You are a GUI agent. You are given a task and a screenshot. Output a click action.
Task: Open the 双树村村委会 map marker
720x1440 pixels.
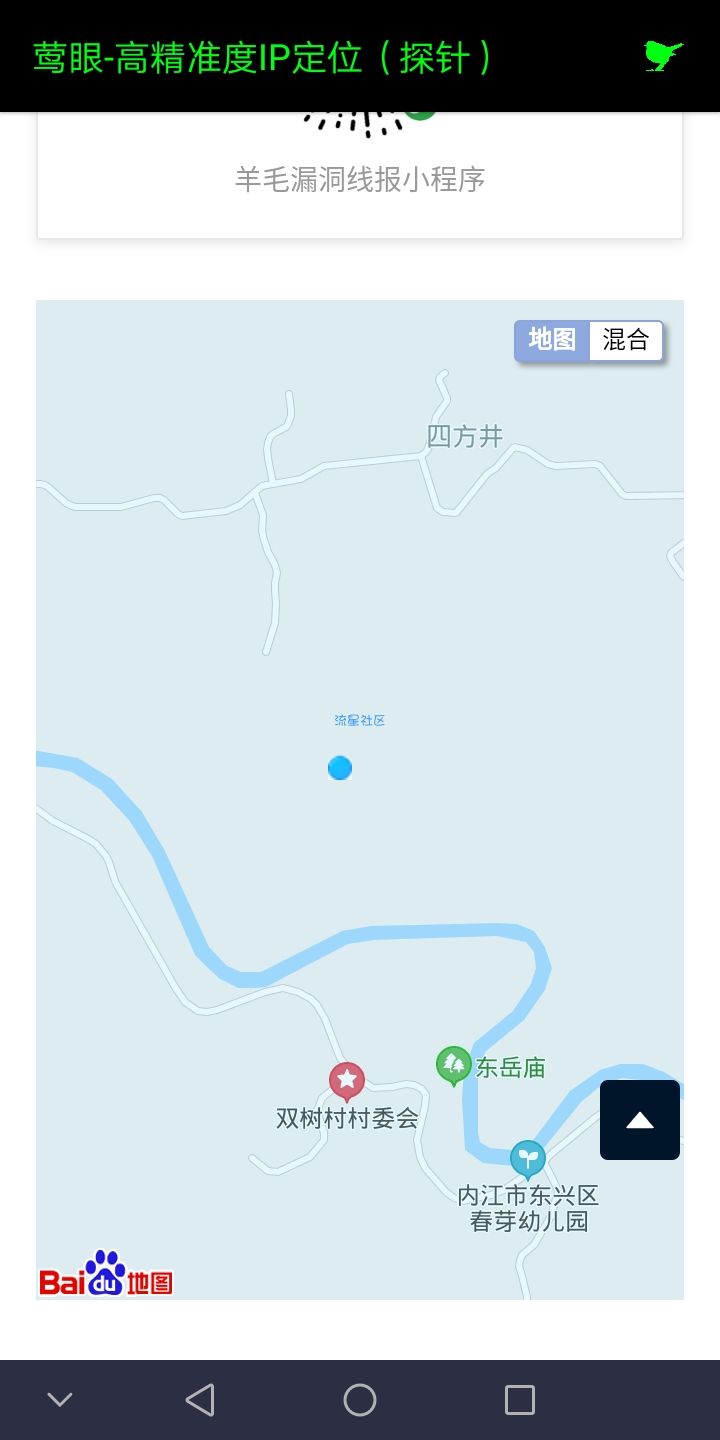pyautogui.click(x=347, y=1080)
